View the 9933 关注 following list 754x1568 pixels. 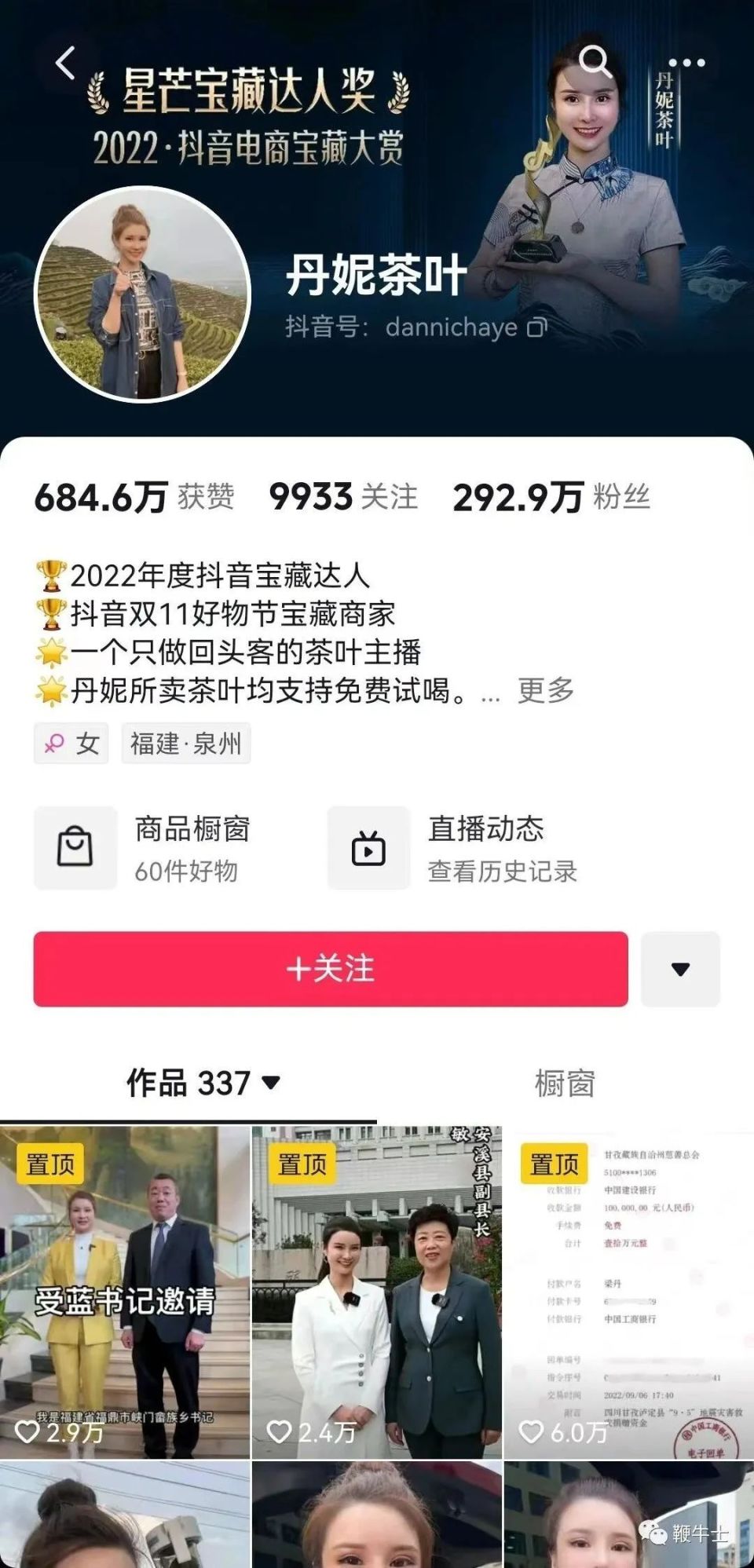coord(343,497)
